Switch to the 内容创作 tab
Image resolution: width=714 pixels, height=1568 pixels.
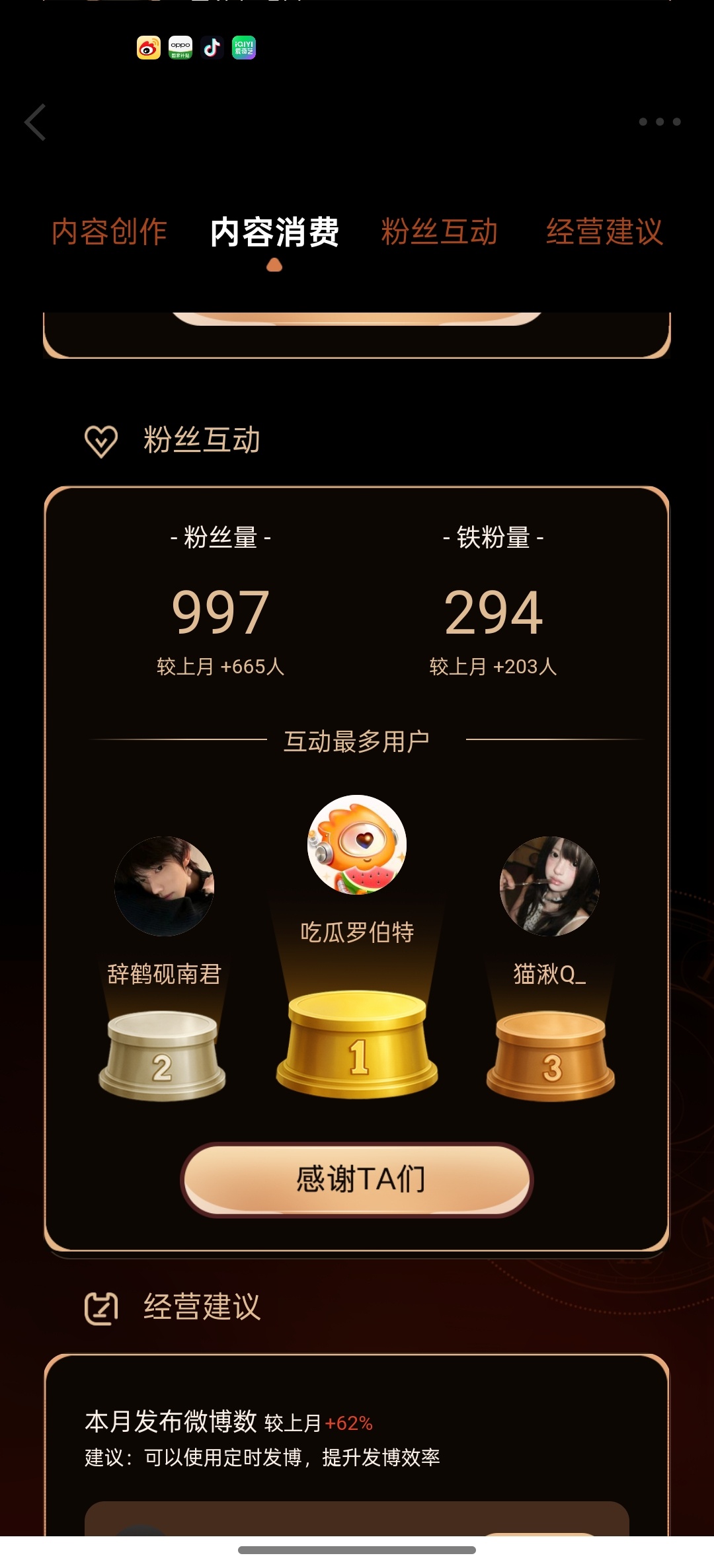[110, 233]
